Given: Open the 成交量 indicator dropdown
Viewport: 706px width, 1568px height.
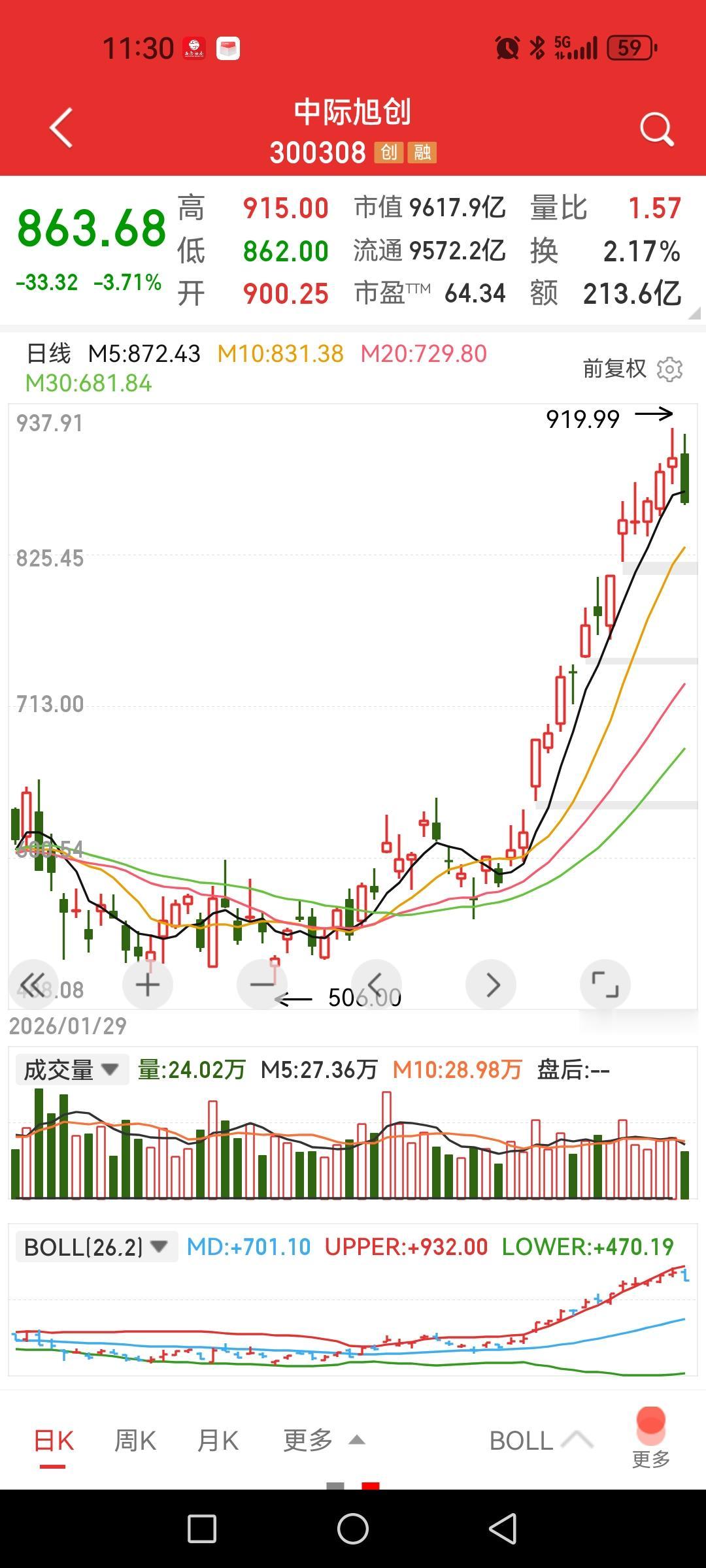Looking at the screenshot, I should pyautogui.click(x=72, y=1070).
